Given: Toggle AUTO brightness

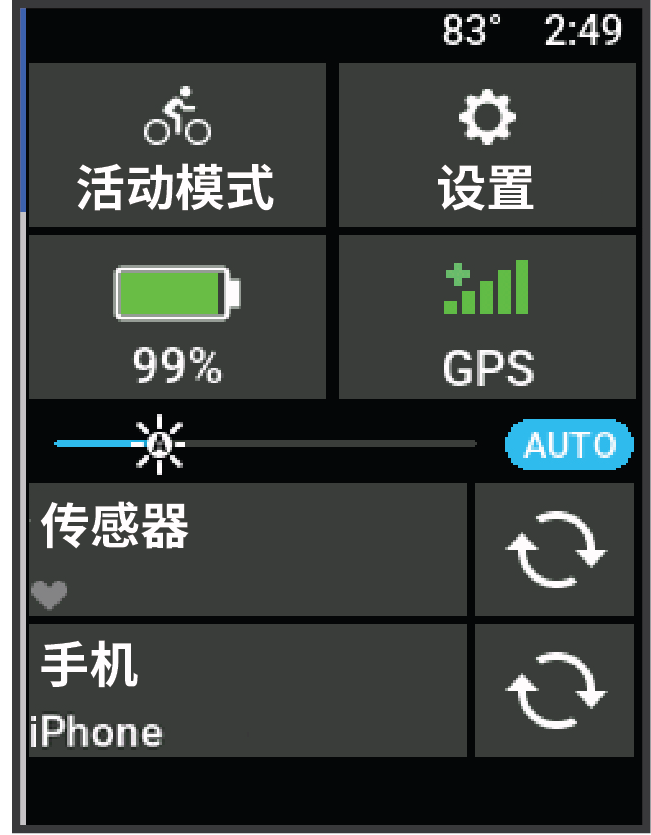Looking at the screenshot, I should [x=569, y=444].
